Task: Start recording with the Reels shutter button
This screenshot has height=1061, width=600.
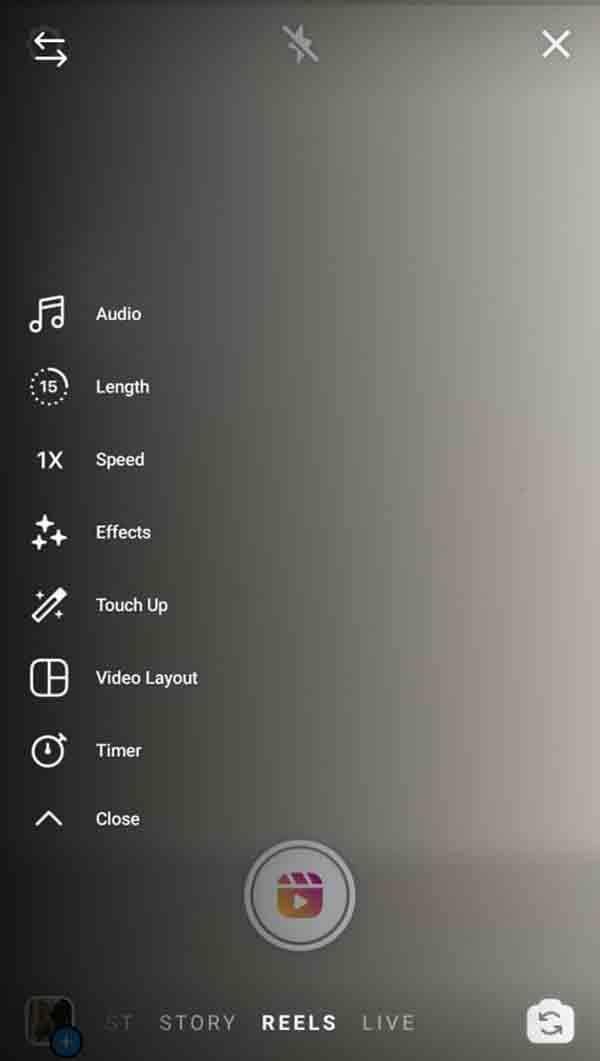Action: (x=299, y=896)
